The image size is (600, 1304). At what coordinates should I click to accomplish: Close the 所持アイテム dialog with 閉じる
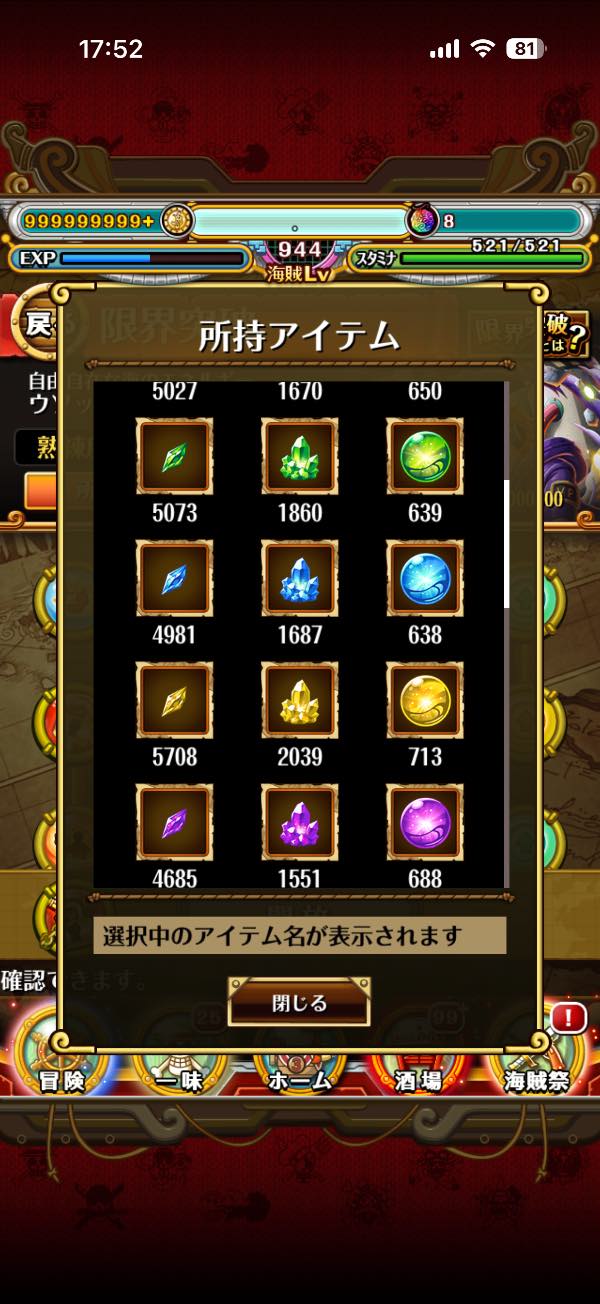(299, 1002)
